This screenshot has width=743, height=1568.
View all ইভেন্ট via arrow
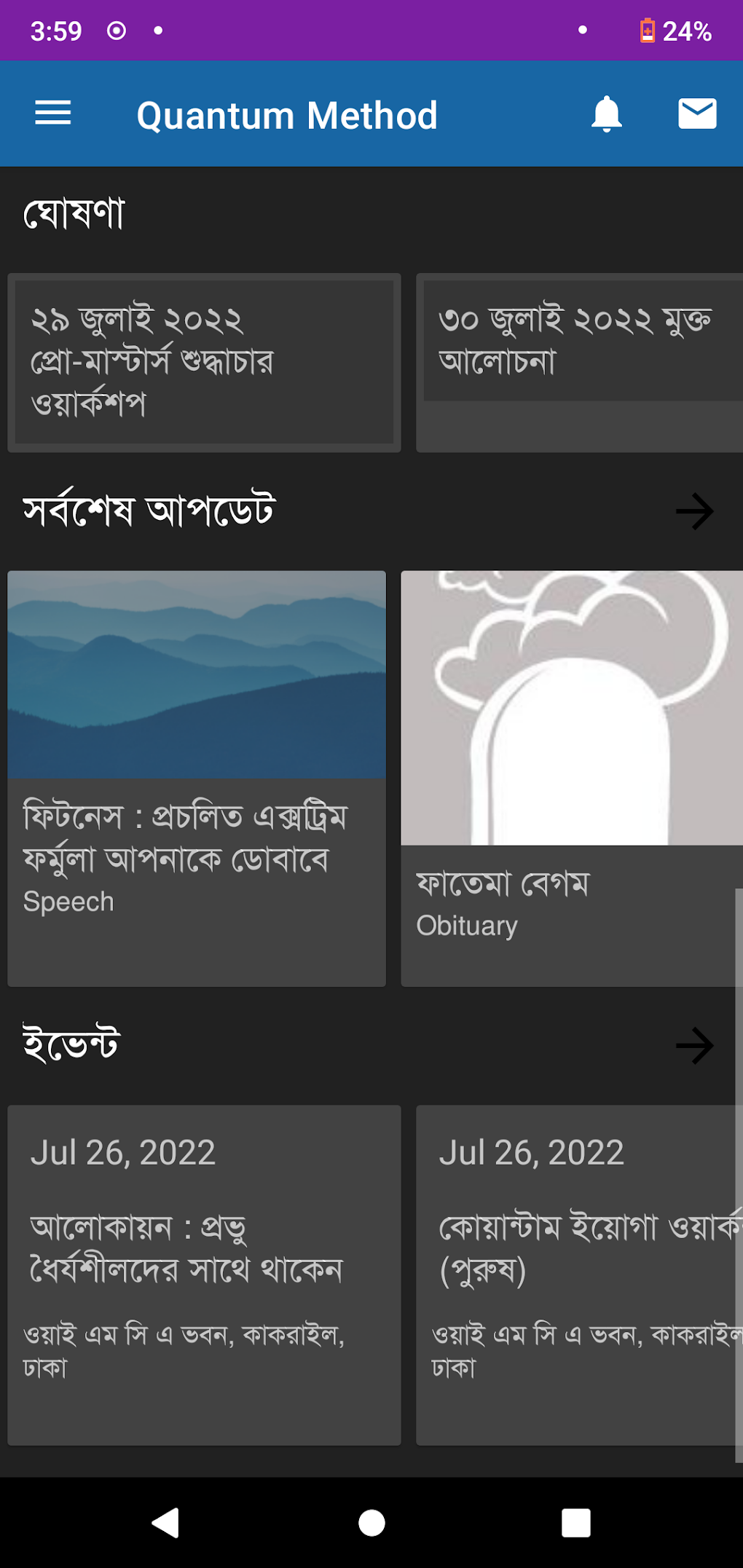click(694, 1046)
